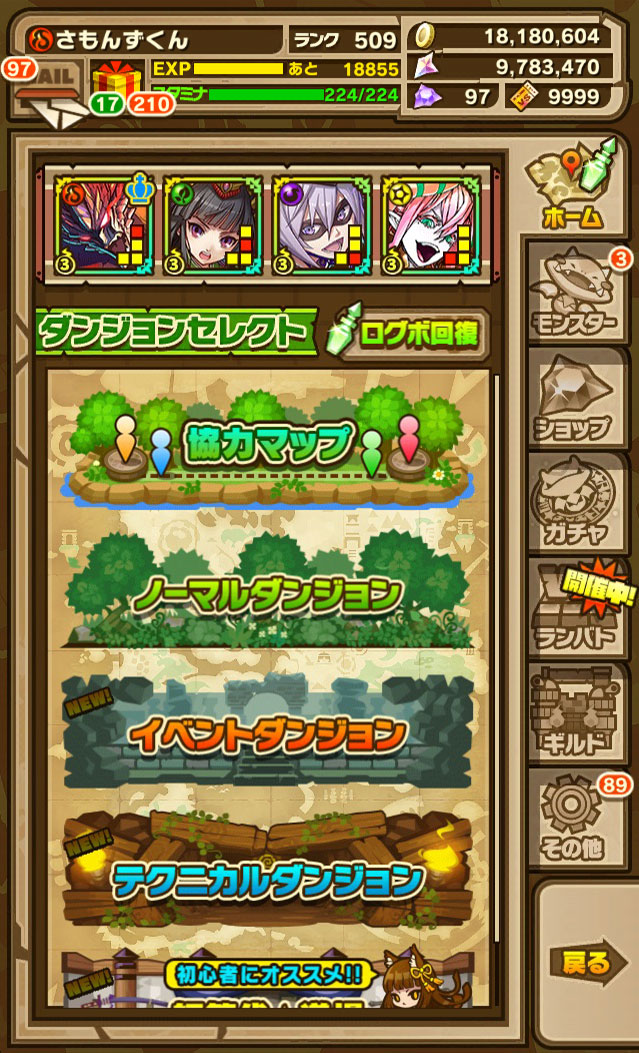
Task: Select ノーマルダンジョン
Action: pyautogui.click(x=268, y=593)
